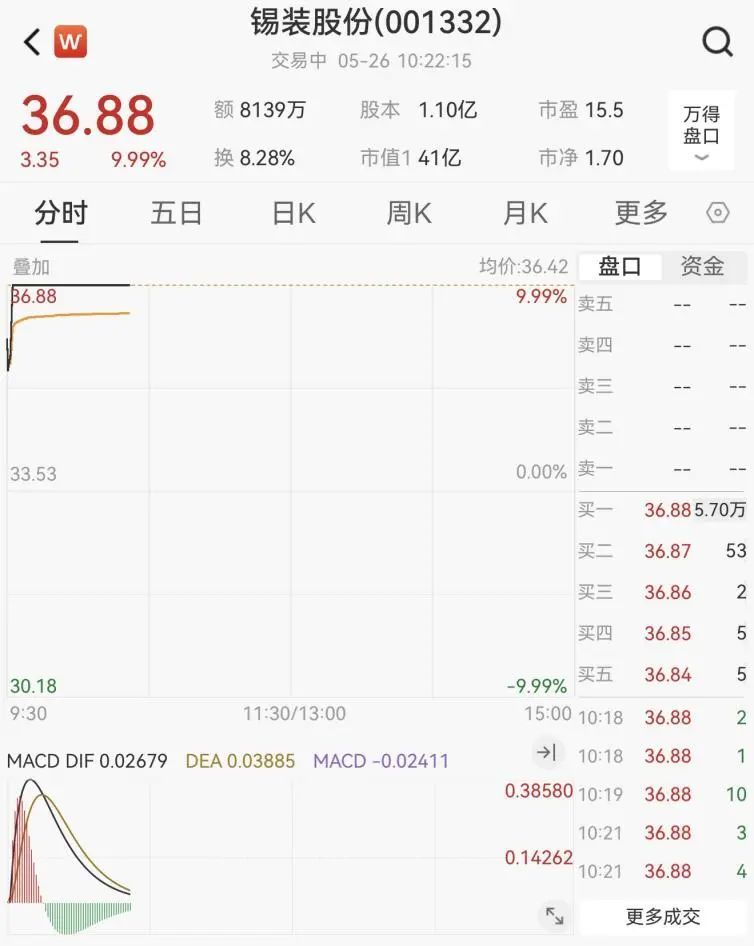Switch to the 分时 chart tab
754x946 pixels.
coord(61,213)
